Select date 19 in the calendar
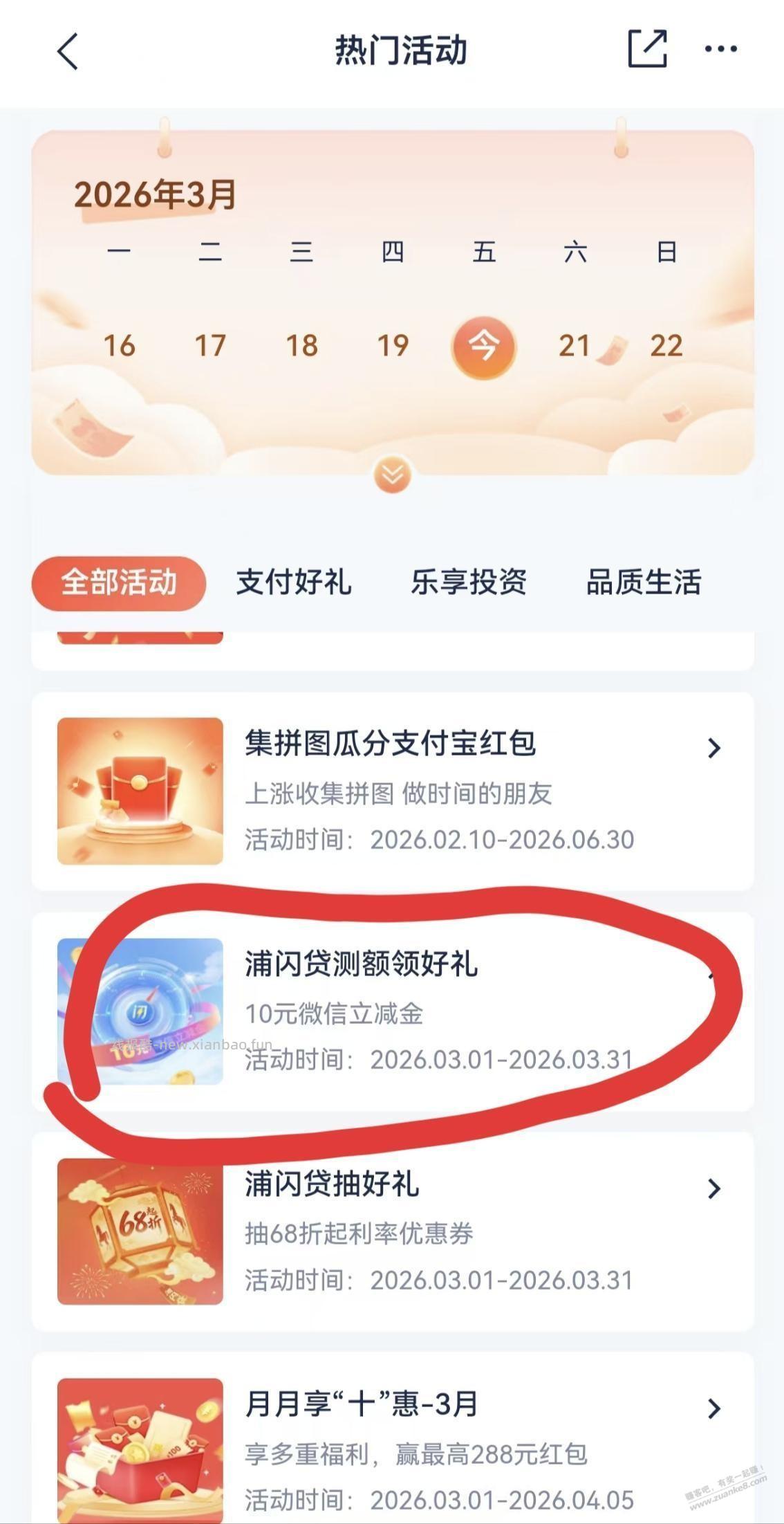 point(393,346)
